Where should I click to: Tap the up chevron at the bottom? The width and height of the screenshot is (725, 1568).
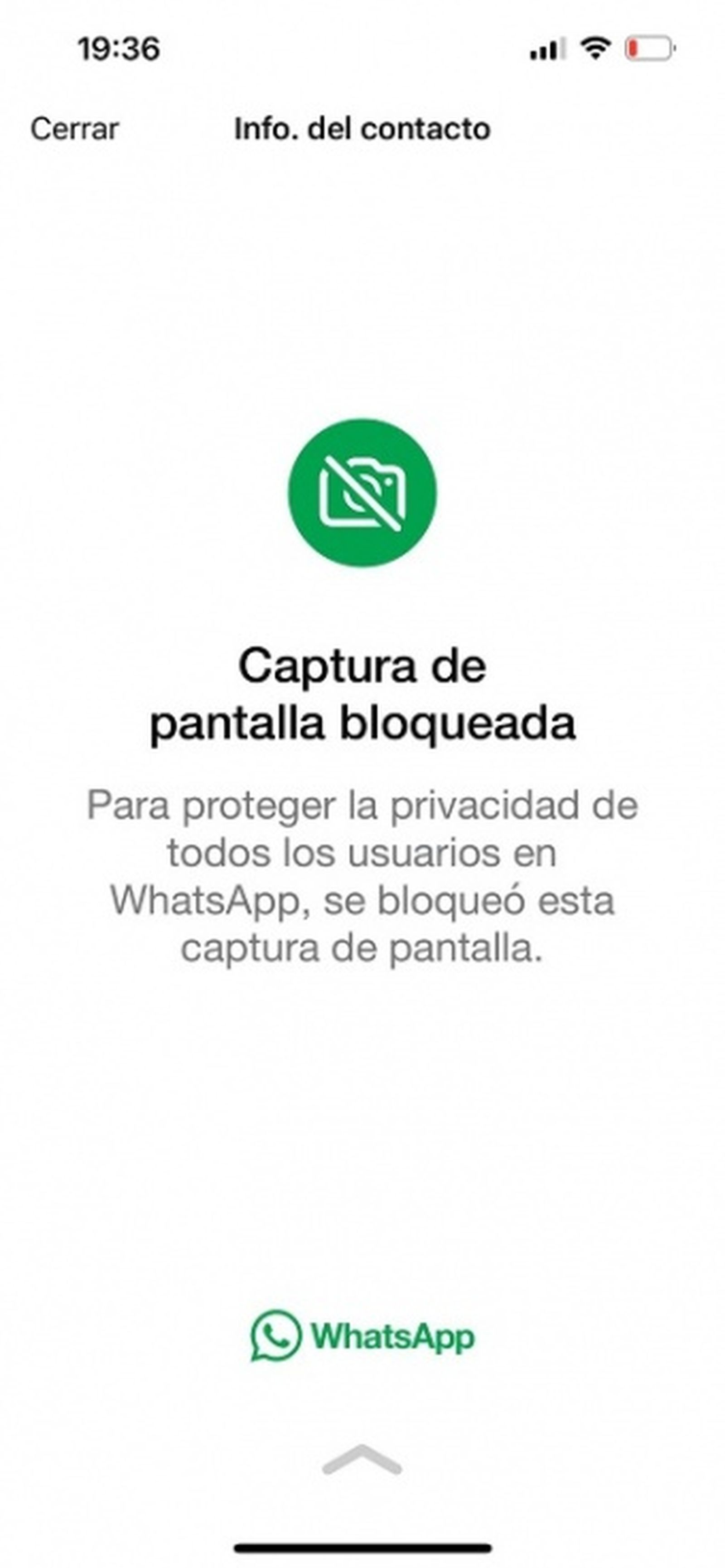tap(362, 1460)
